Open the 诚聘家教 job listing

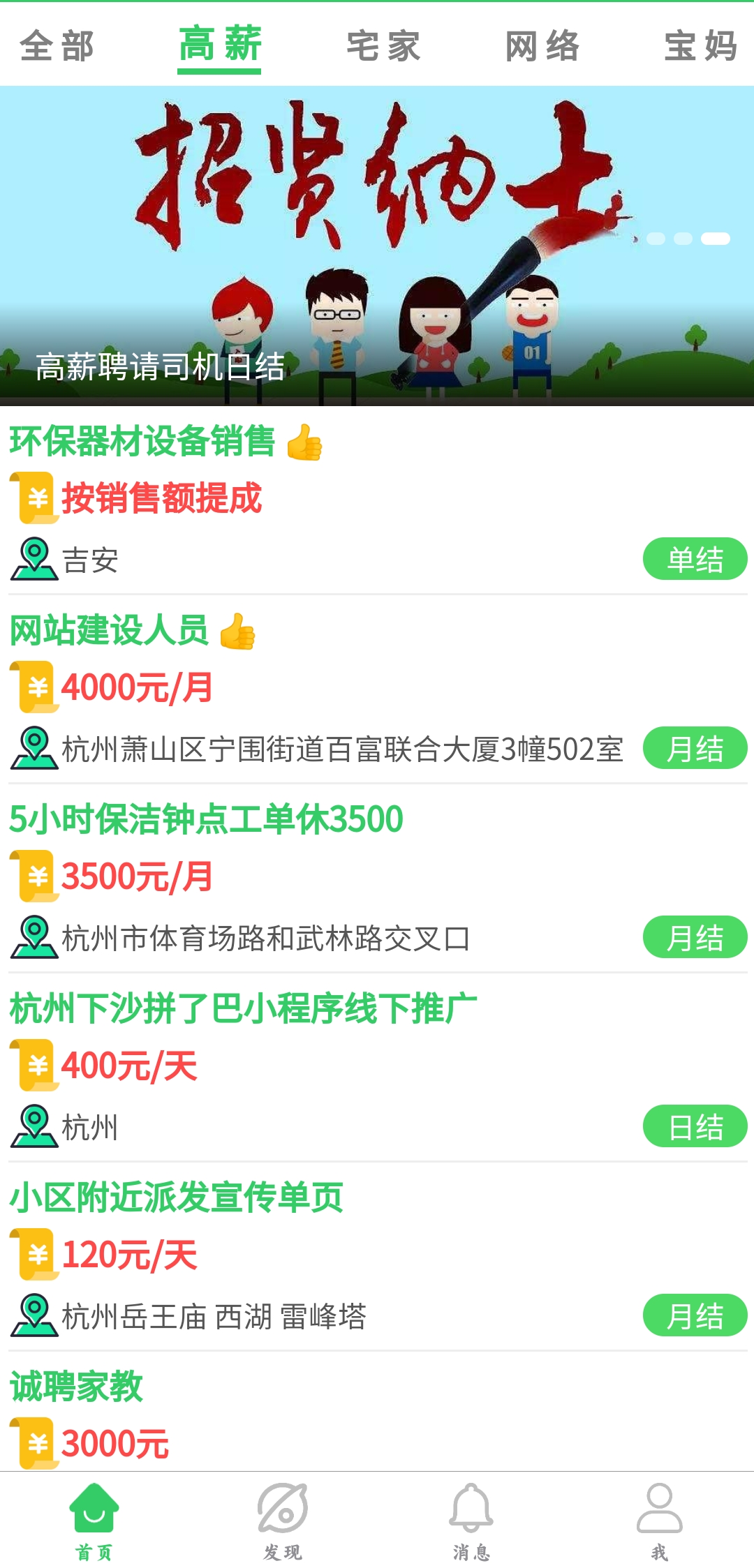click(x=77, y=1387)
